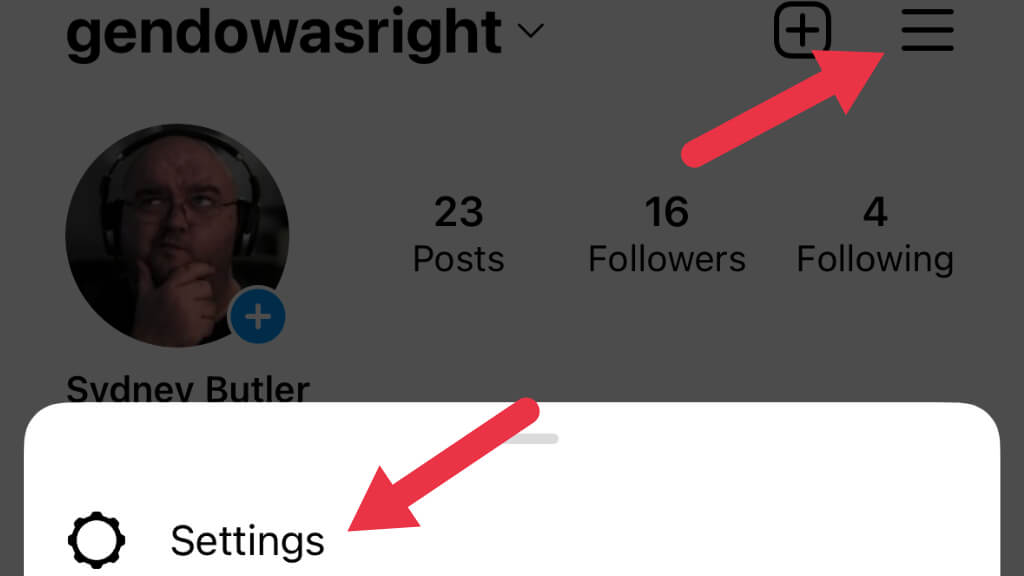This screenshot has height=576, width=1024.
Task: Open the hamburger menu icon
Action: [x=927, y=31]
